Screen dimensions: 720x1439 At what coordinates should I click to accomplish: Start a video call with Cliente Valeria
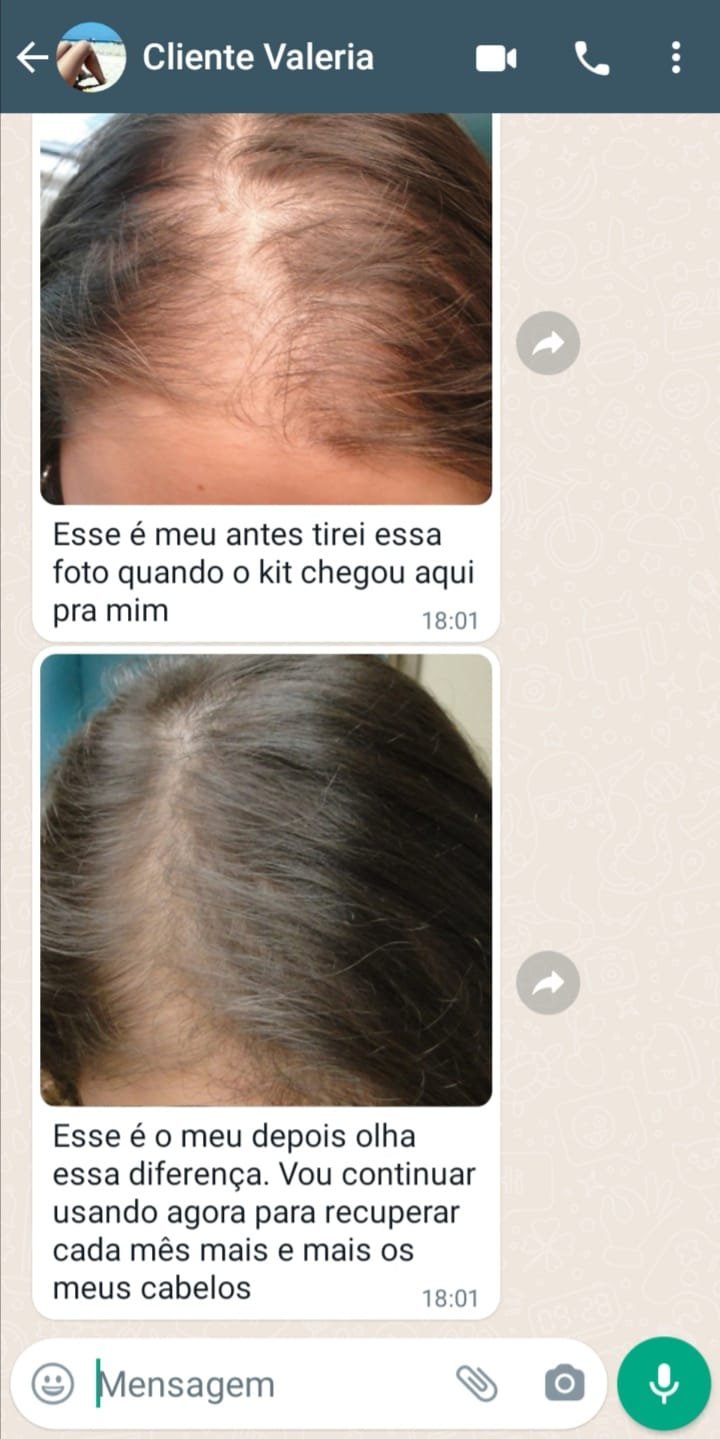tap(495, 57)
